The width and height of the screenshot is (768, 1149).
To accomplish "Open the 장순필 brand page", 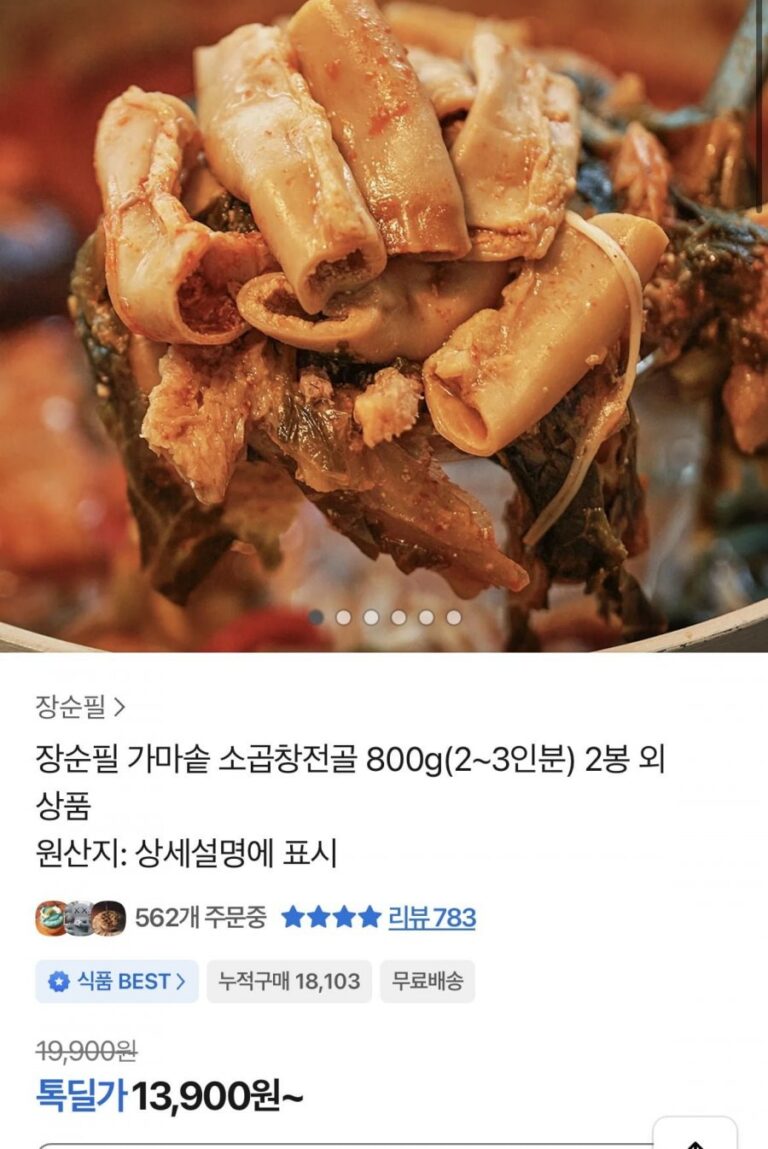I will 80,708.
